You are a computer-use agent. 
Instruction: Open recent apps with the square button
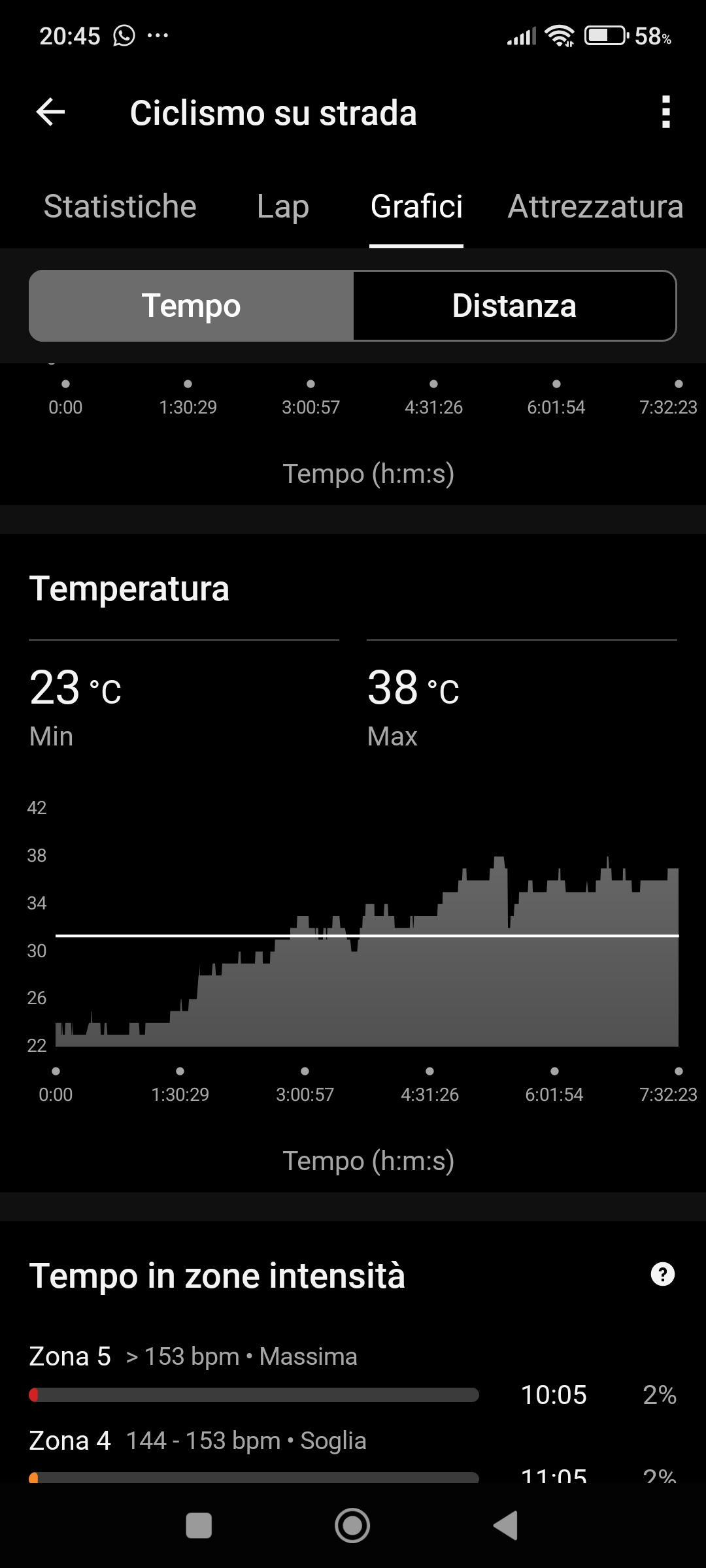tap(199, 1526)
